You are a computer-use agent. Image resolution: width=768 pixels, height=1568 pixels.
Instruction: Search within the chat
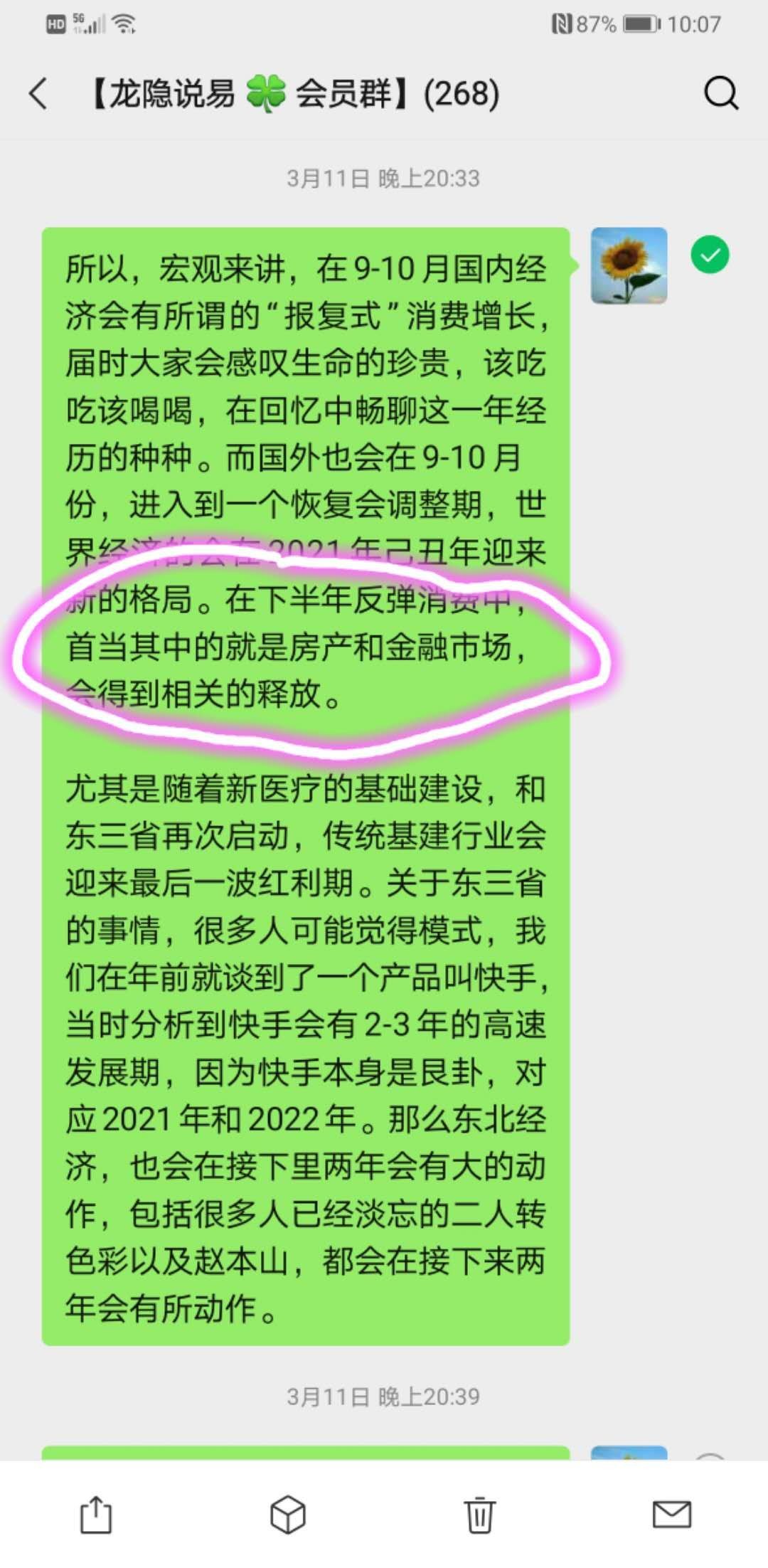pos(721,94)
